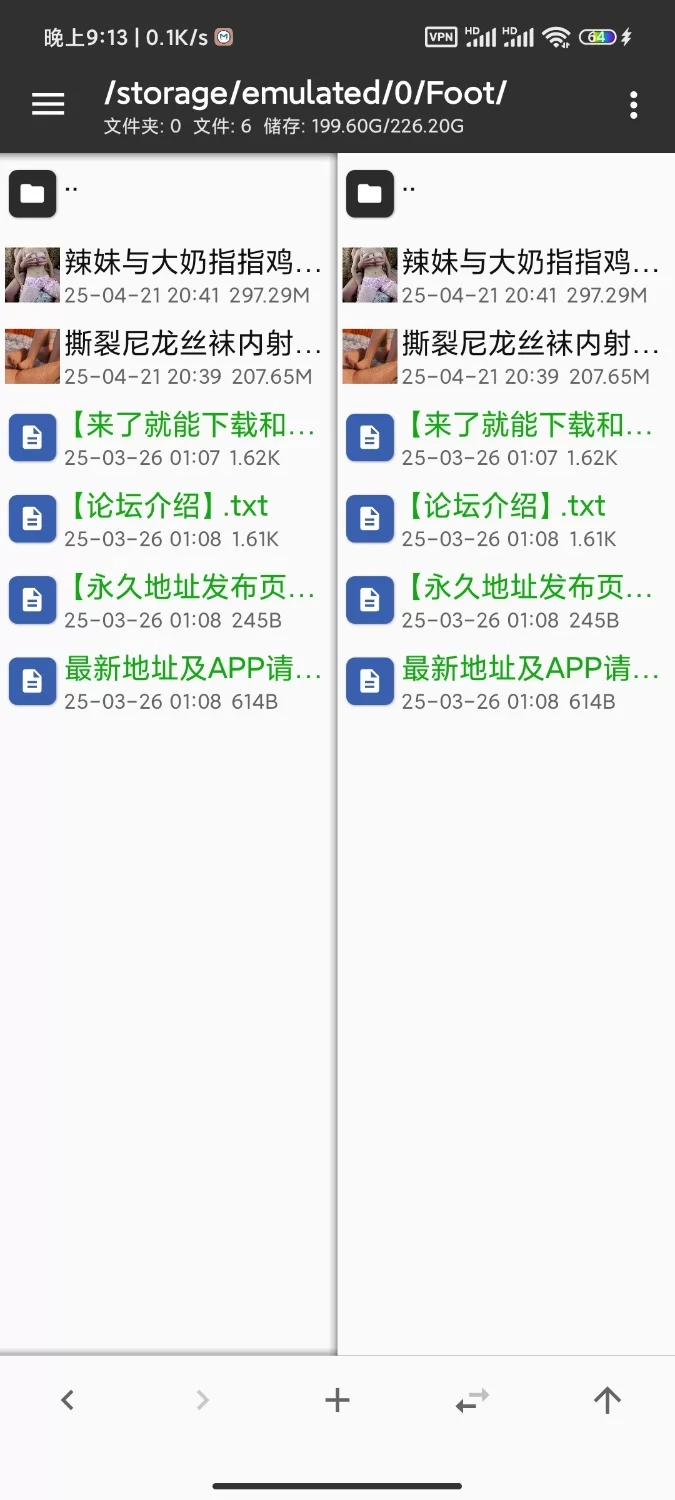This screenshot has height=1500, width=675.
Task: Select the 297.29M video in the left pane
Action: 192,275
